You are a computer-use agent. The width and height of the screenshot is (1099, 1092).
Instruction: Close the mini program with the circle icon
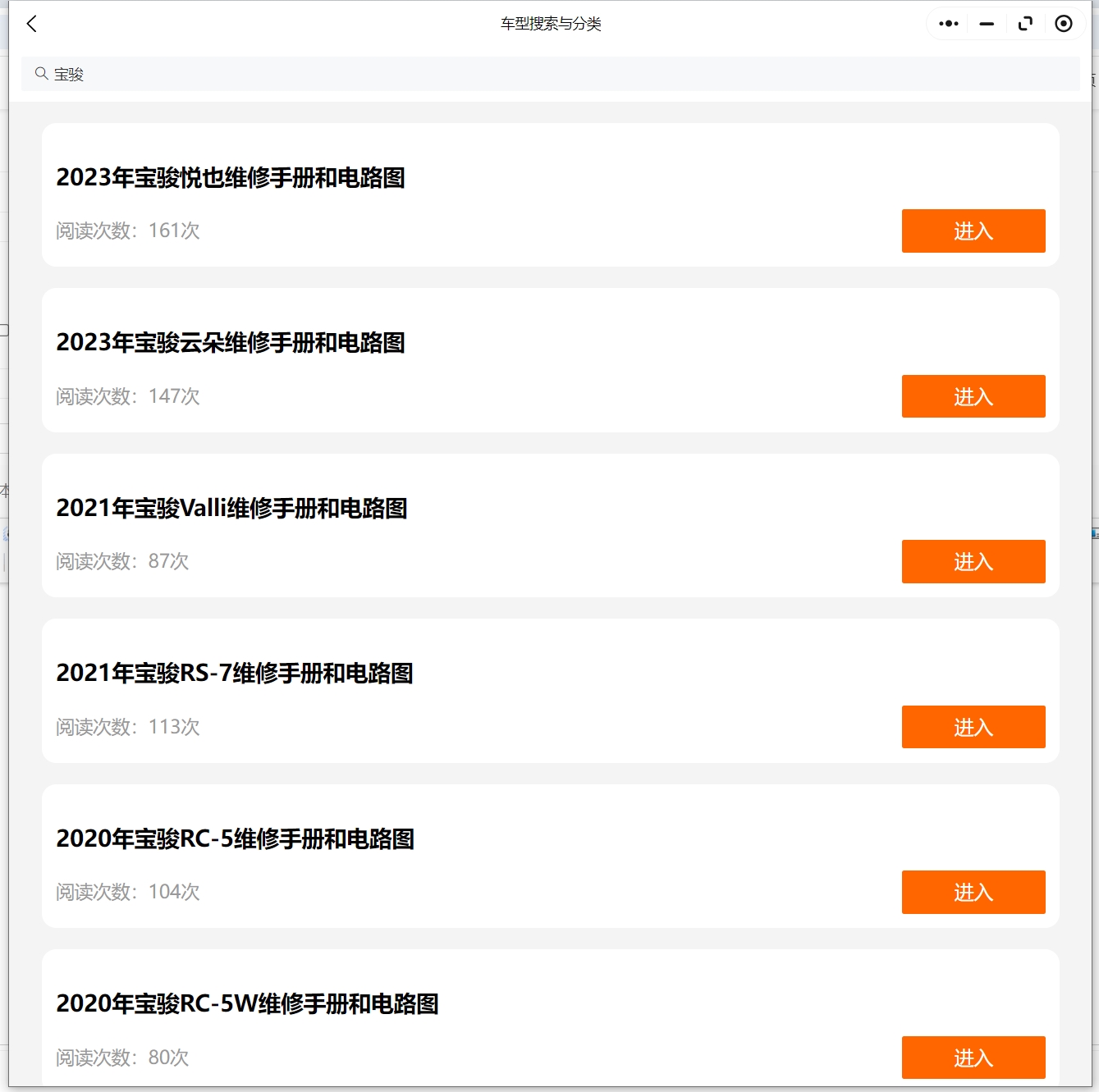[1064, 24]
